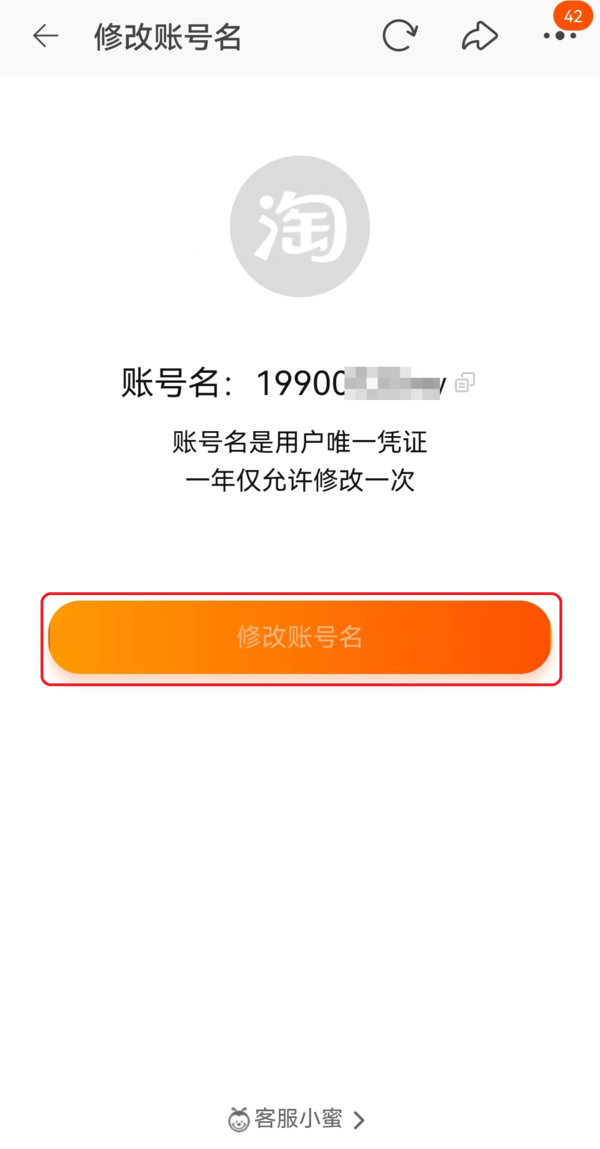The width and height of the screenshot is (600, 1149).
Task: Refresh the page with the reload icon
Action: pos(399,37)
